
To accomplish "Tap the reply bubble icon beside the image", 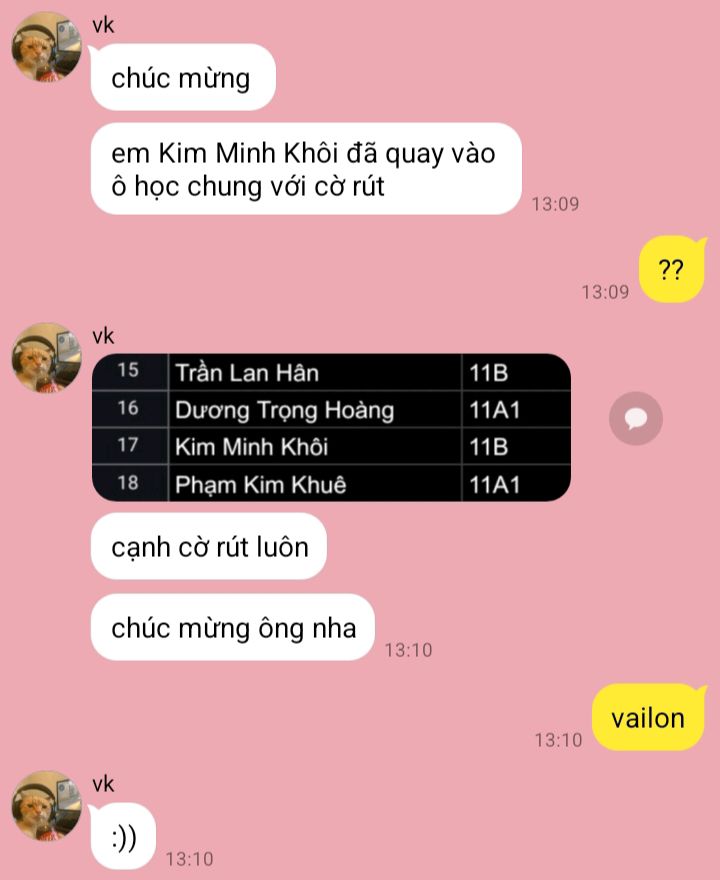I will pos(635,419).
